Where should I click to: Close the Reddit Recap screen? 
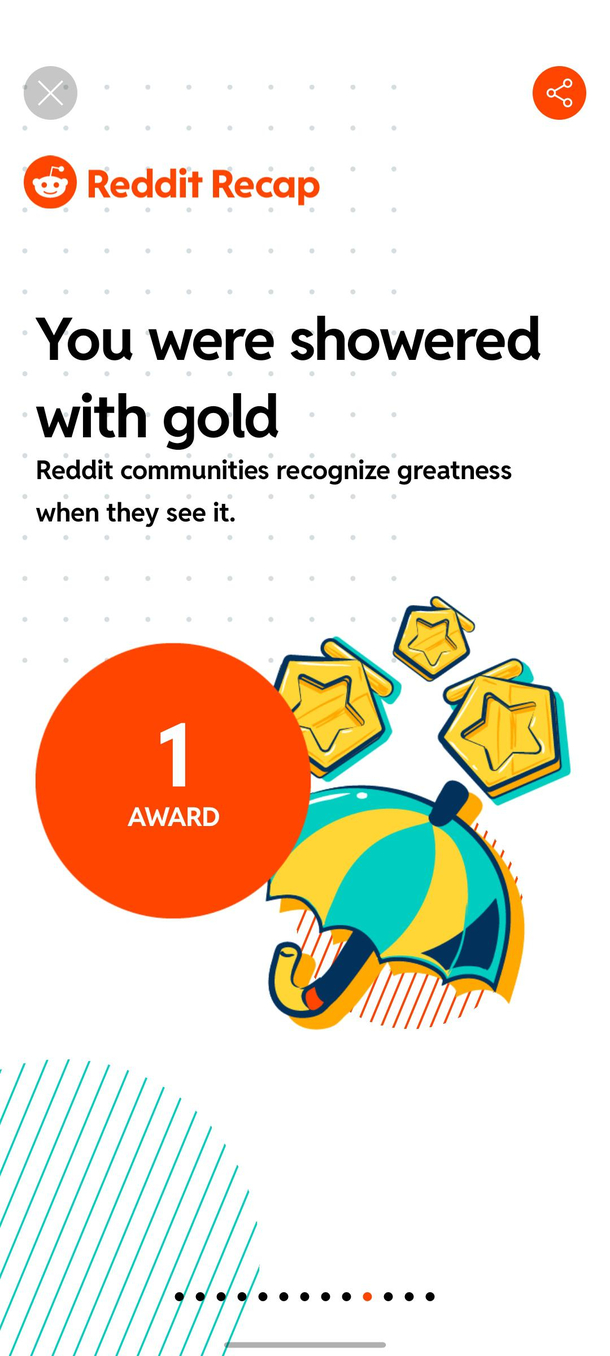click(x=50, y=93)
